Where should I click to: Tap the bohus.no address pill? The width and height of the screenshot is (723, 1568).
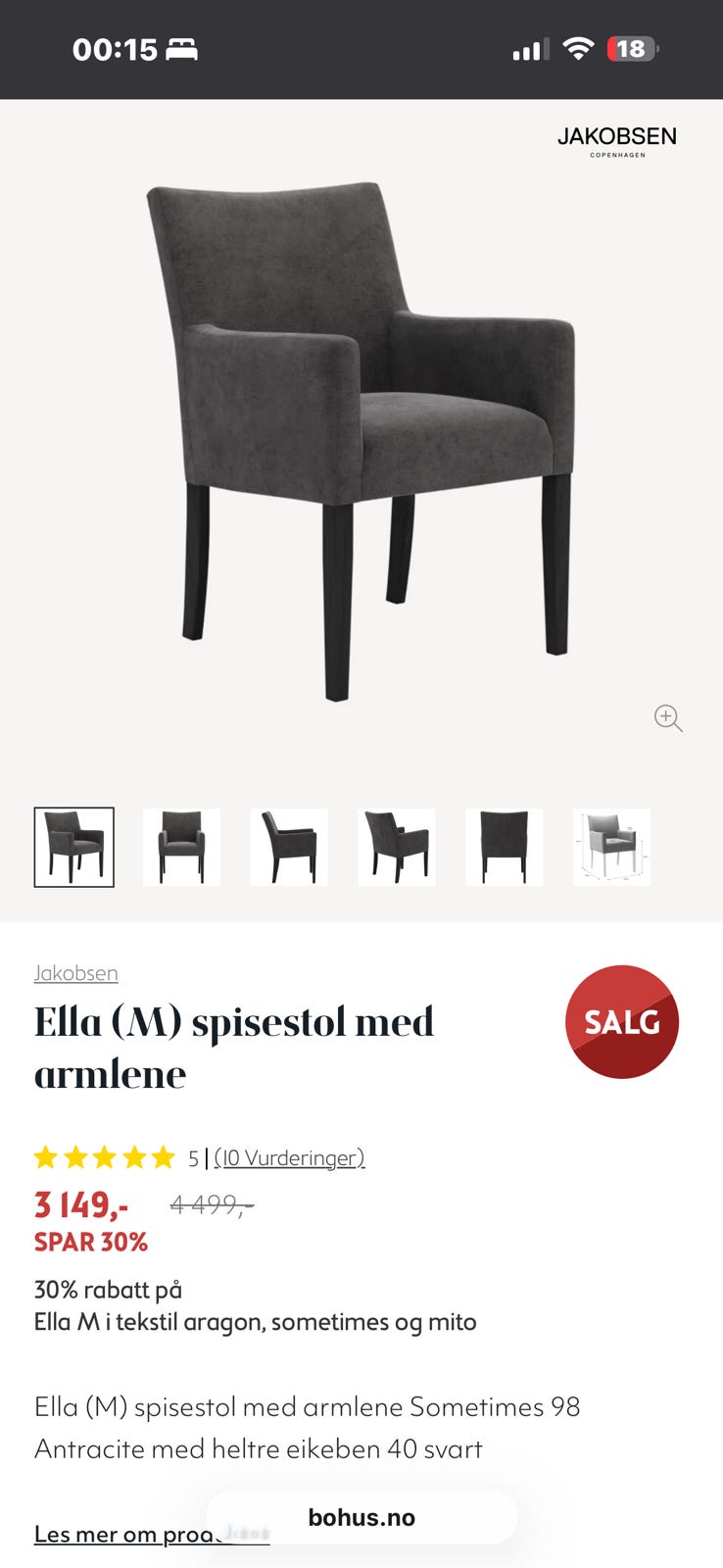[x=361, y=1517]
